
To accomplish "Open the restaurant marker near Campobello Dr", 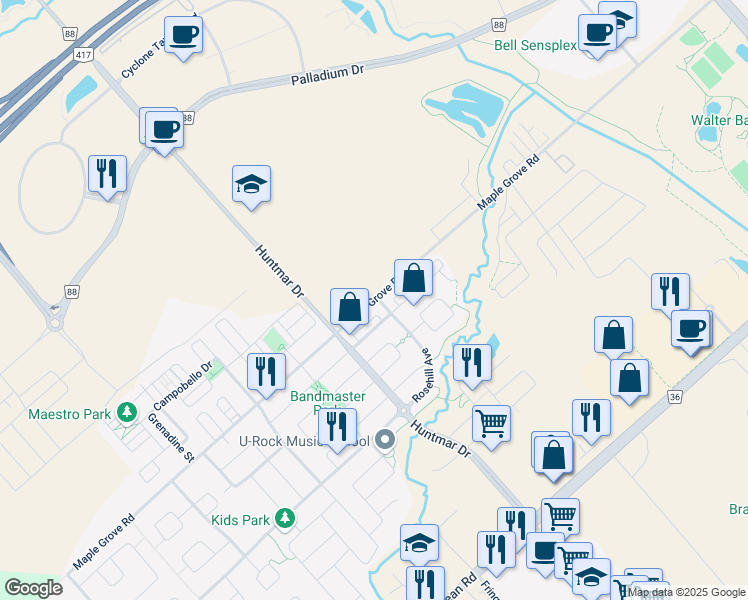I will (x=266, y=372).
